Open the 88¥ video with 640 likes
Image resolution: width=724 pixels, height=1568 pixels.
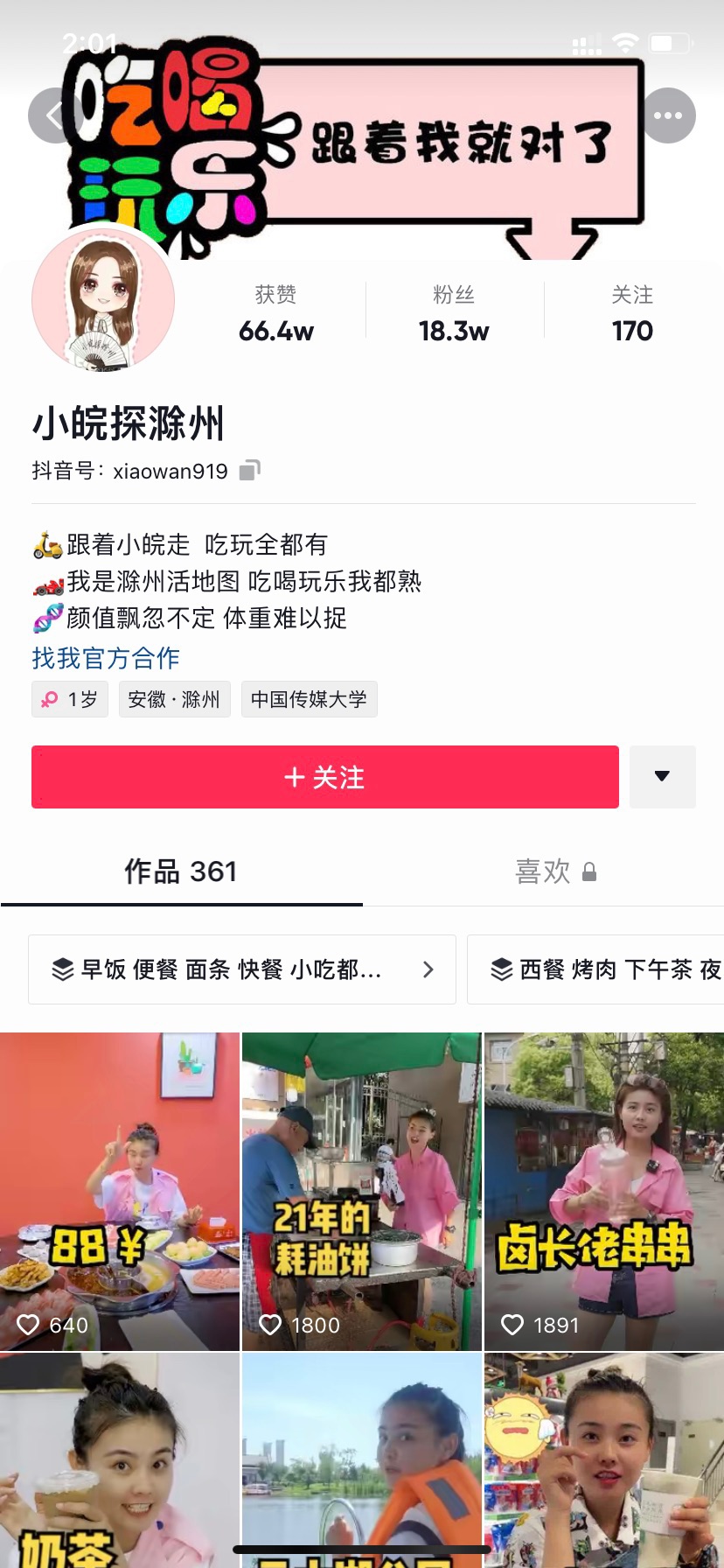[120, 1192]
